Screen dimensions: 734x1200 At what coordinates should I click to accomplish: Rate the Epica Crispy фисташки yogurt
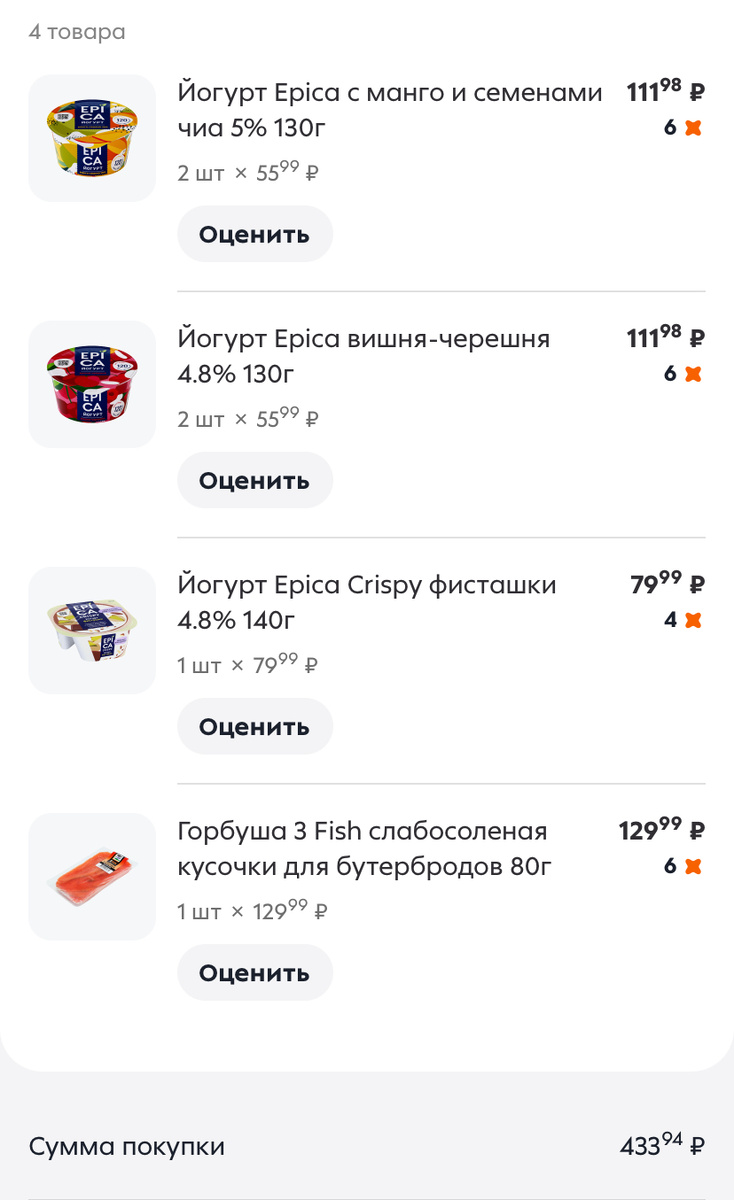pos(254,727)
